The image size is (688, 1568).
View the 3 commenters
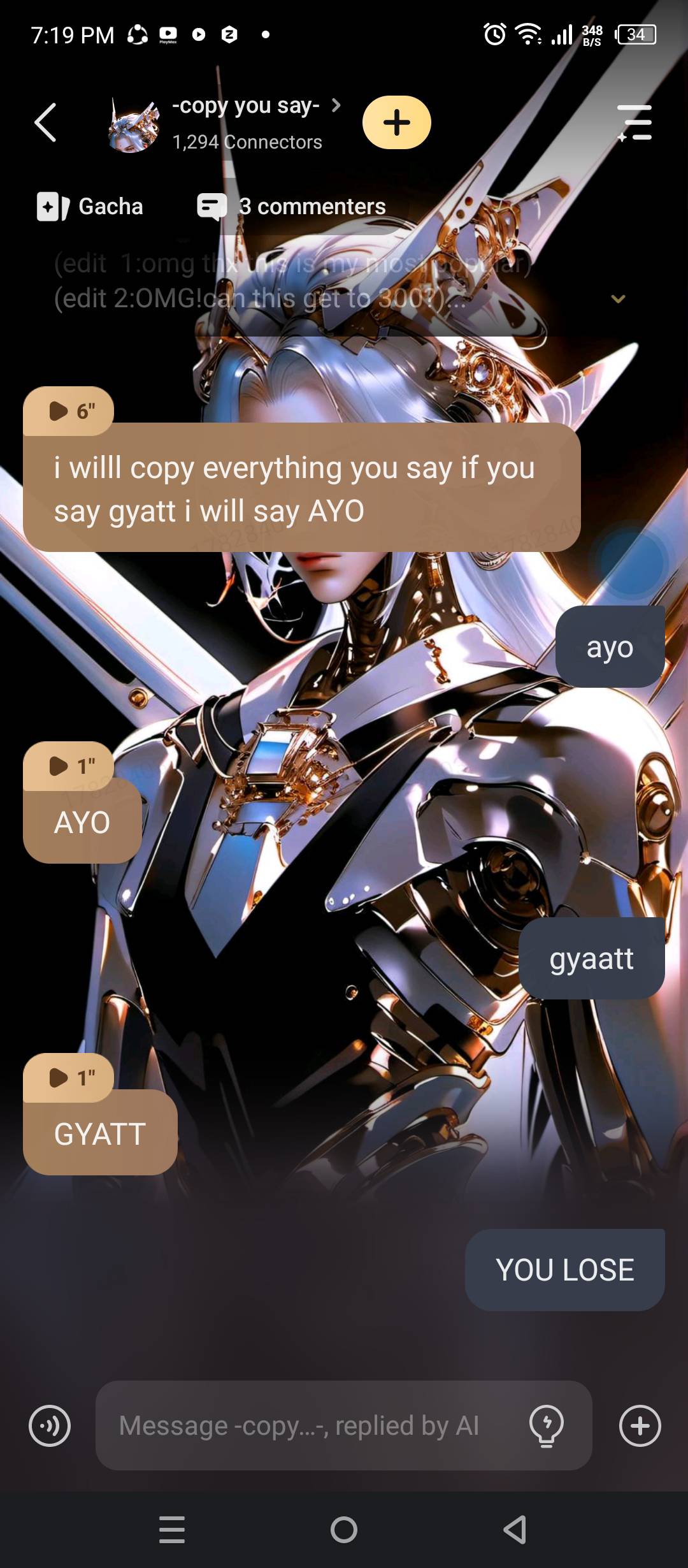(292, 207)
